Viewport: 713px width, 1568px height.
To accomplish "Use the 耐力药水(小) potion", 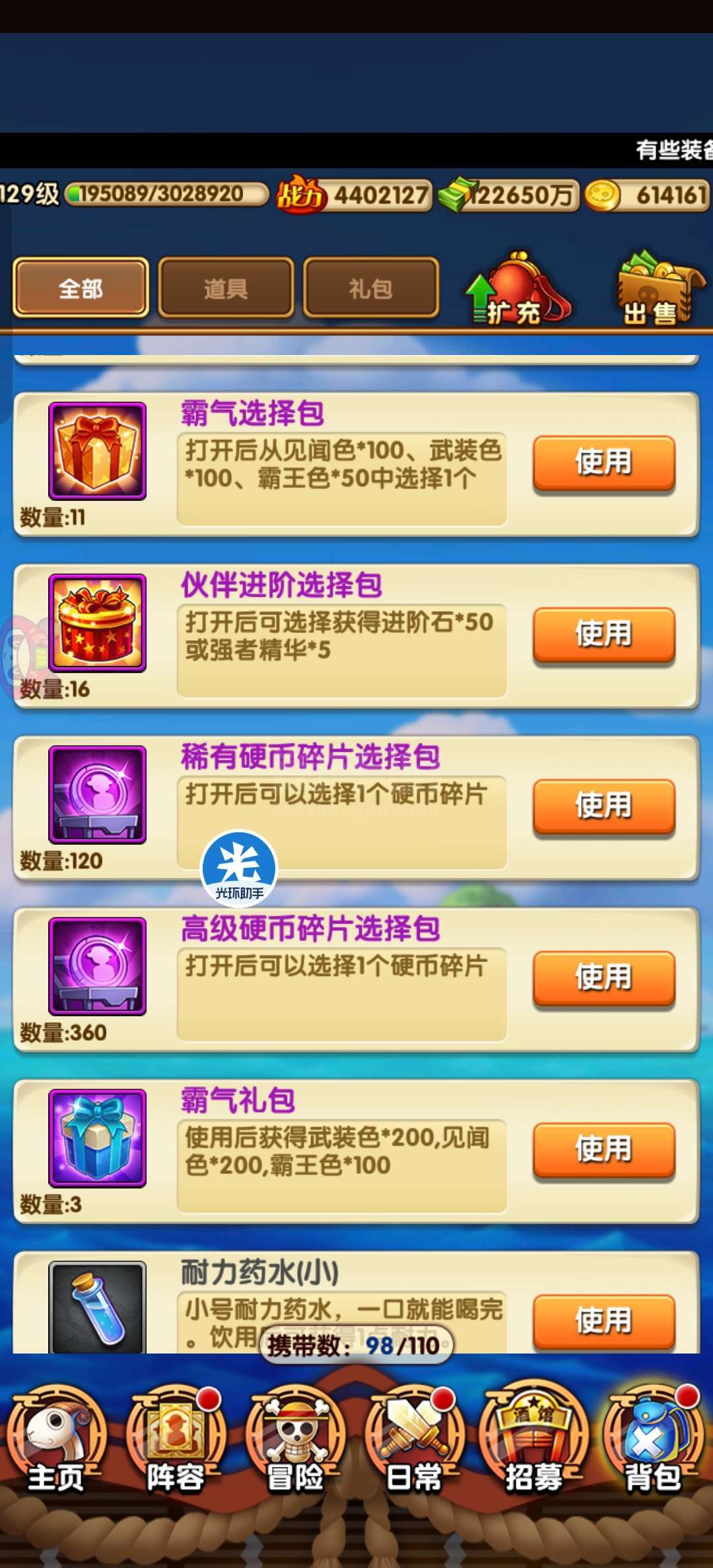I will pyautogui.click(x=604, y=1321).
